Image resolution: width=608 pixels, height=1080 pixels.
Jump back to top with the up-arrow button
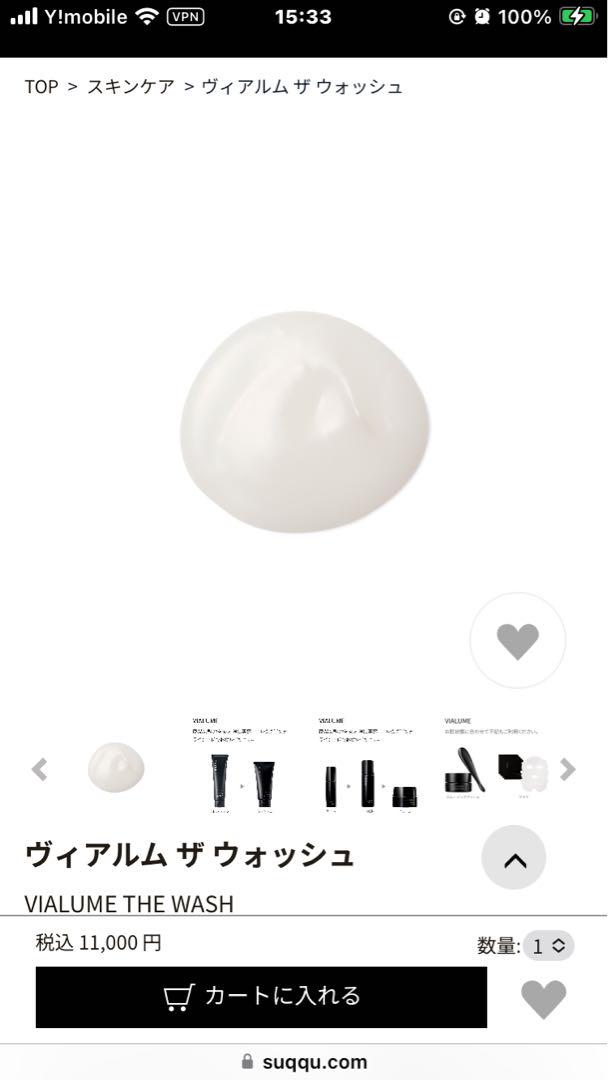514,858
